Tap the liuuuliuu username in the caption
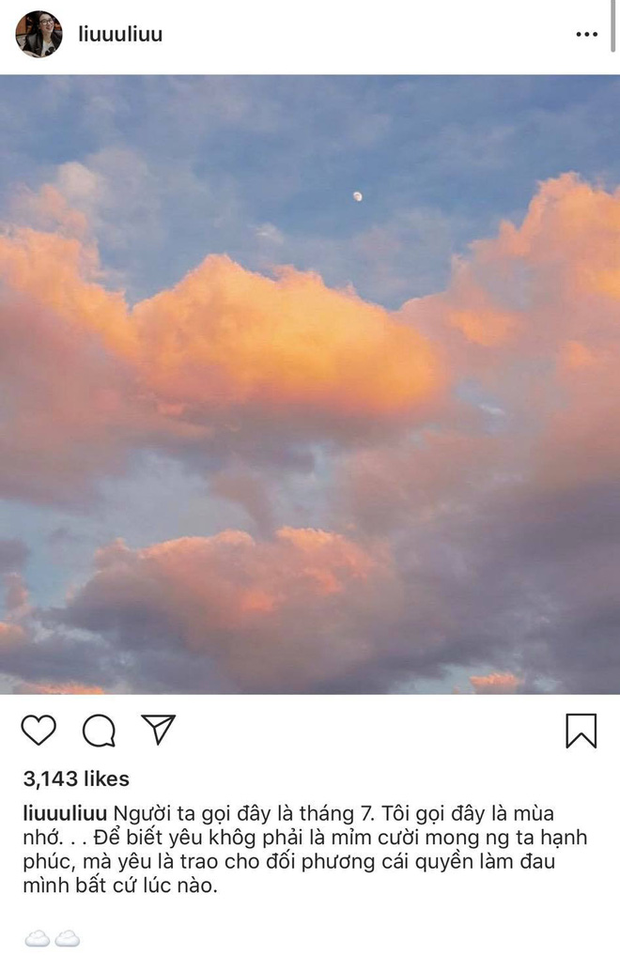The image size is (620, 955). (x=58, y=809)
